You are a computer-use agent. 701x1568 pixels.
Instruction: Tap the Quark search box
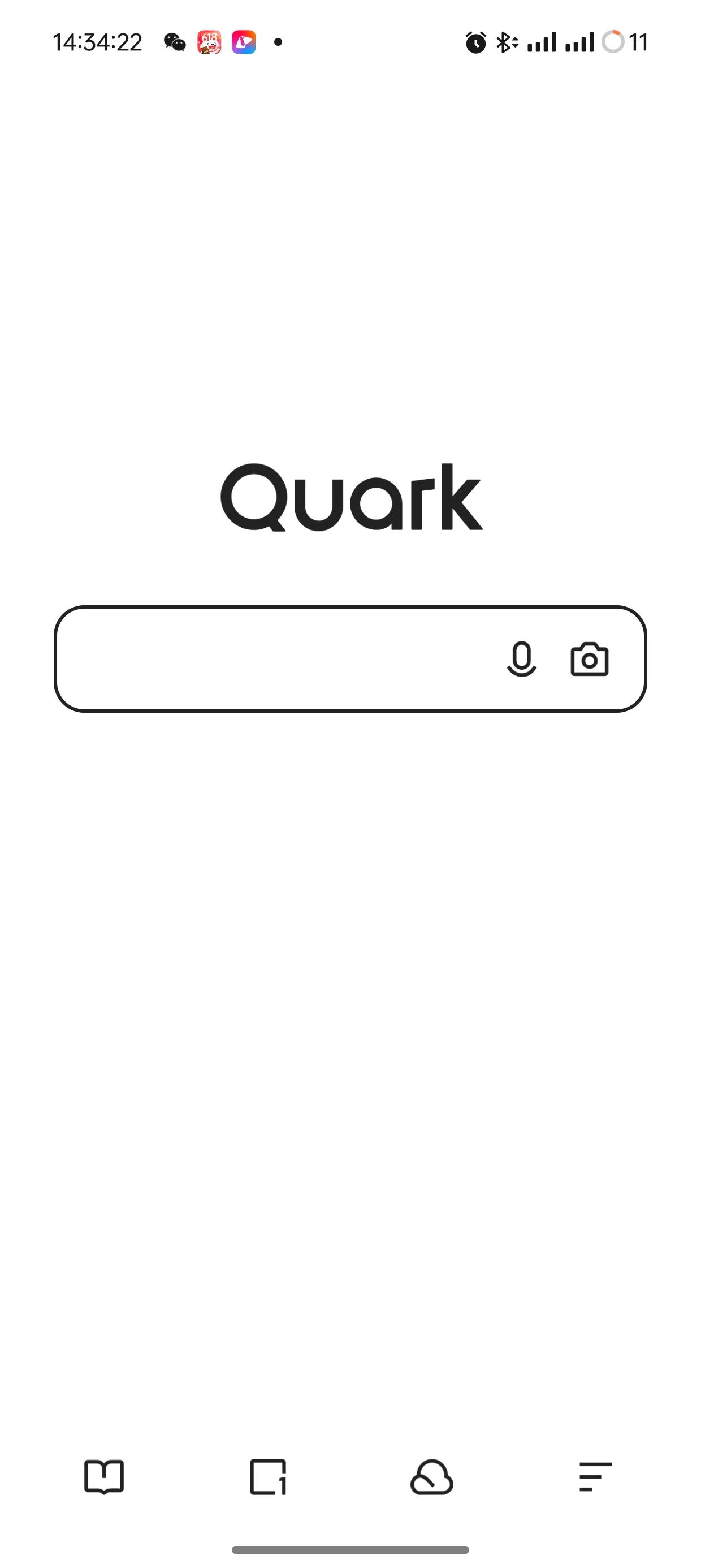[274, 658]
